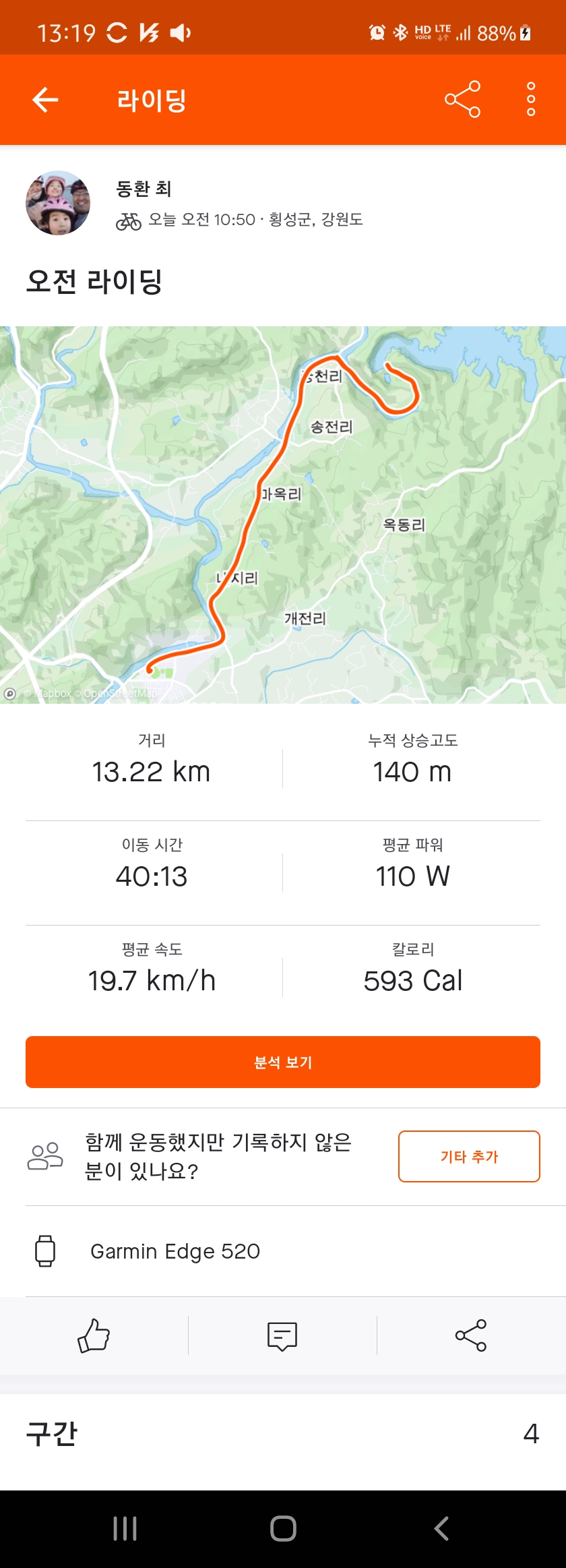
Task: Tap the system home button
Action: click(x=283, y=1528)
